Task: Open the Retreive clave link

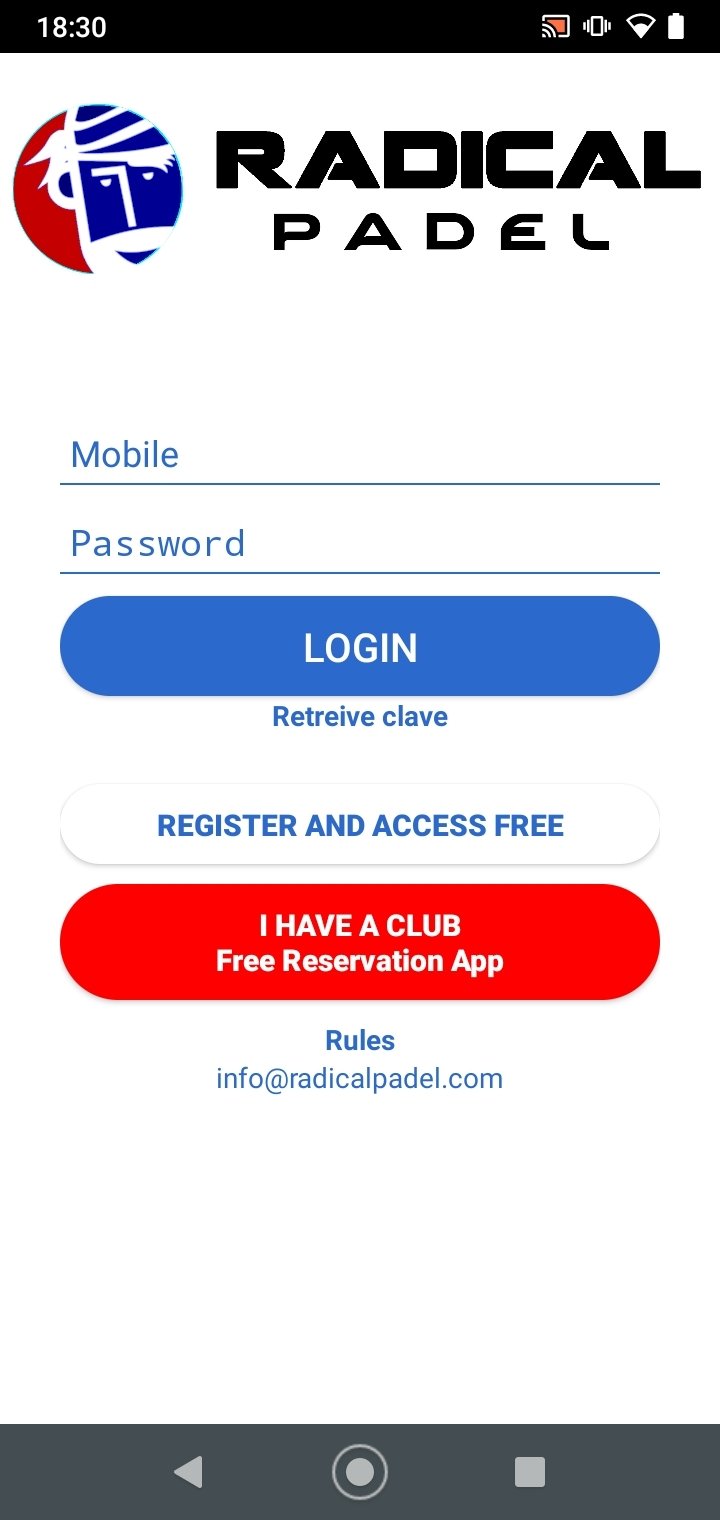Action: coord(360,717)
